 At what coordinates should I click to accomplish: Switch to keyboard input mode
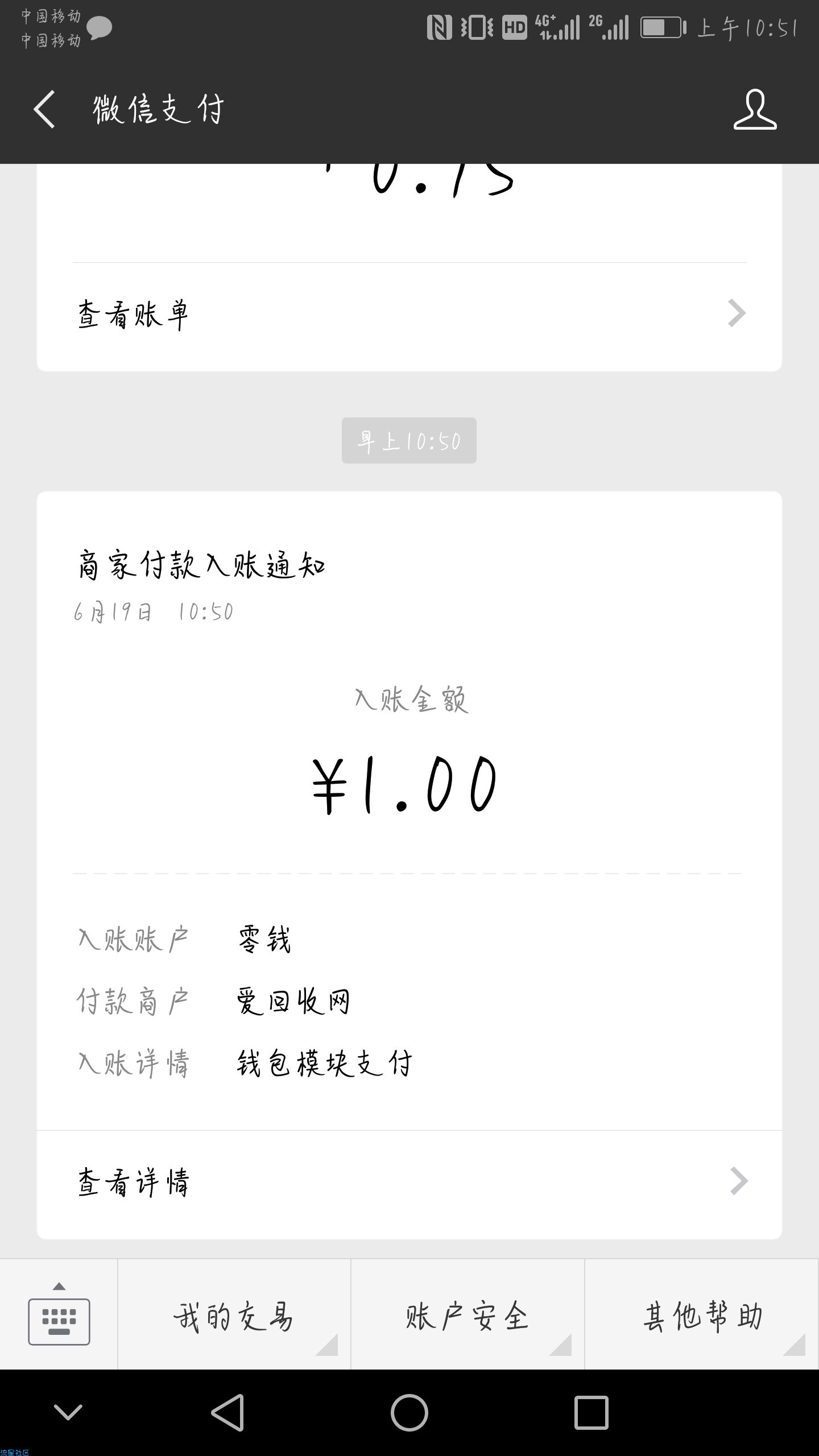tap(59, 1315)
